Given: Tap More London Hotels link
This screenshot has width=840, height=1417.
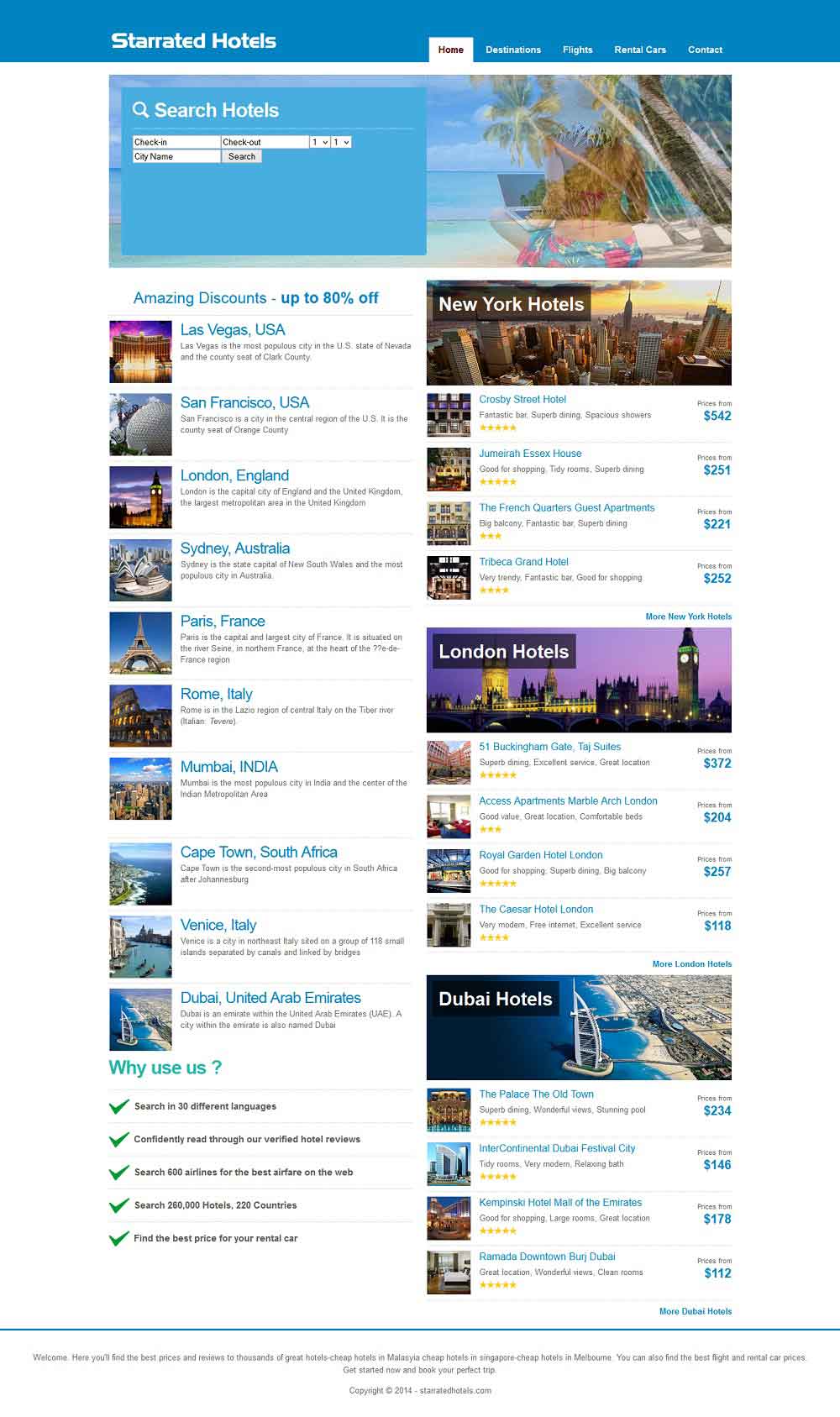Looking at the screenshot, I should (691, 964).
